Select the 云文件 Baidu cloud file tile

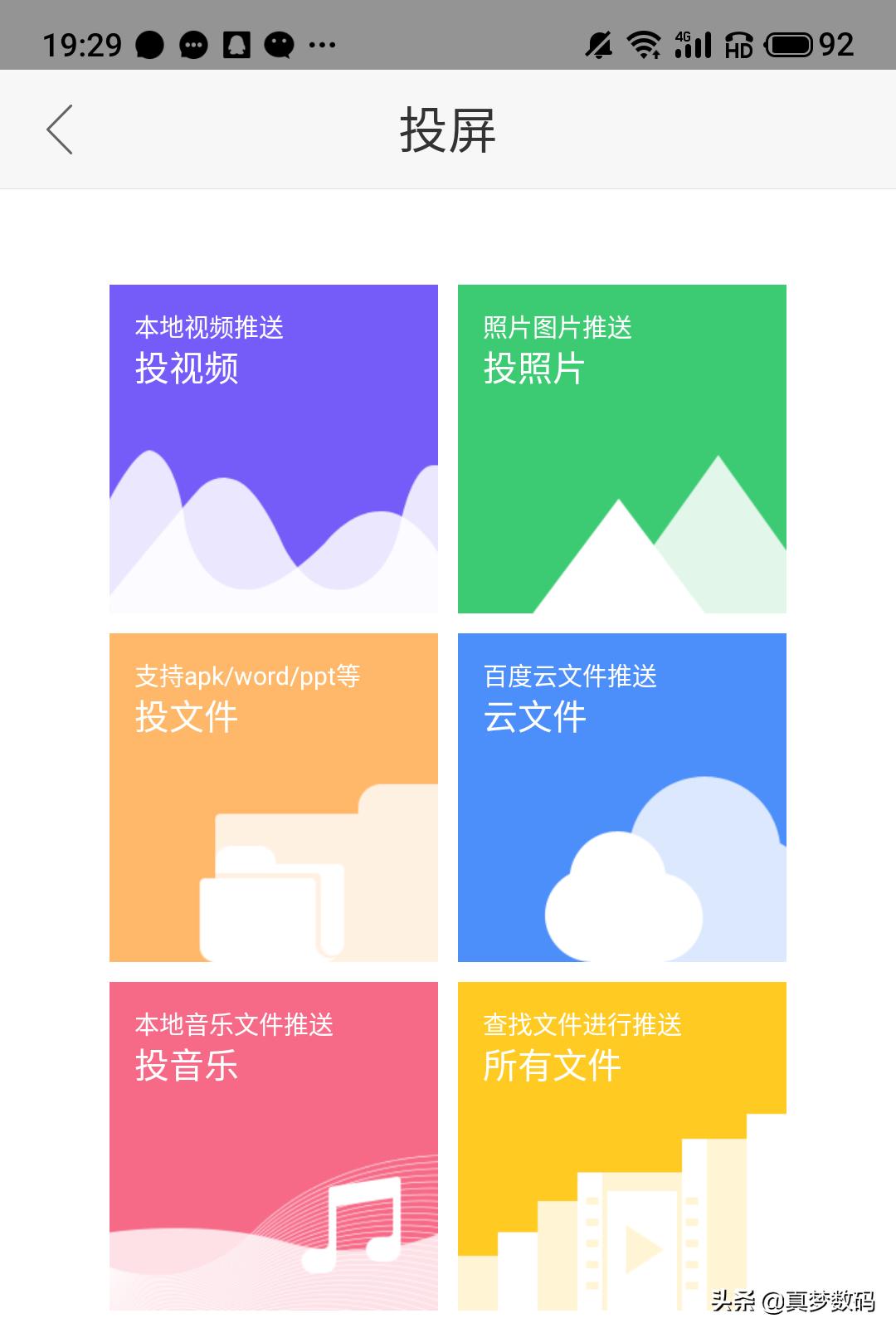[621, 797]
